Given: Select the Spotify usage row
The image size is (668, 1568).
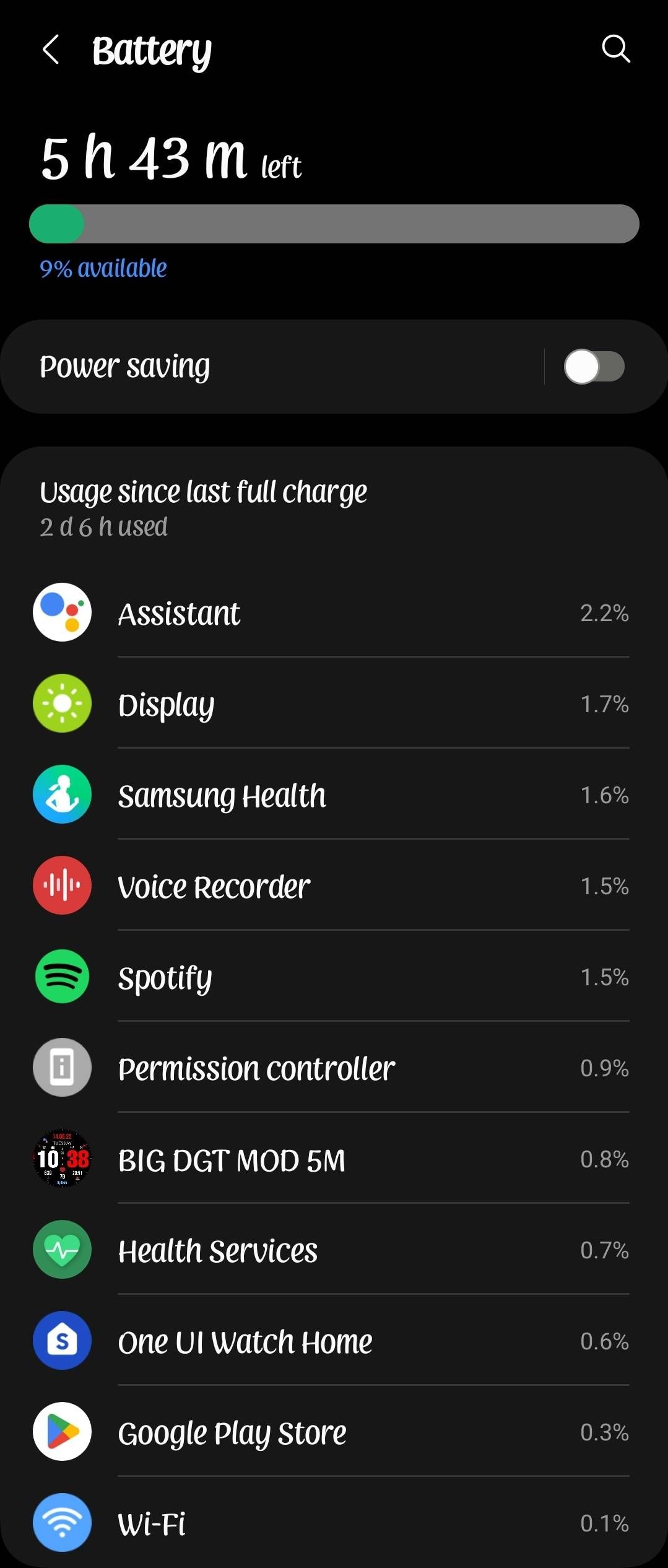Looking at the screenshot, I should (334, 977).
